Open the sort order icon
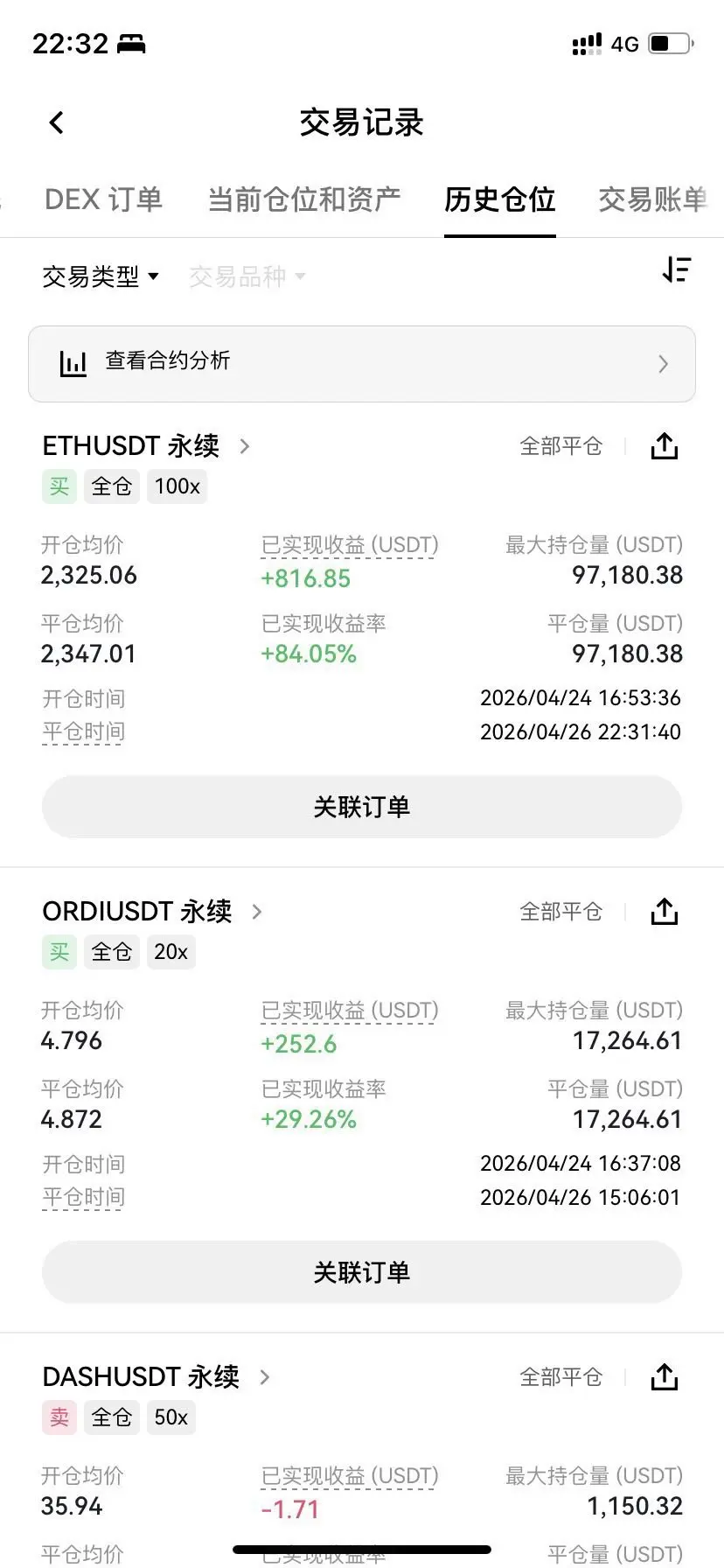The image size is (724, 1568). (676, 270)
